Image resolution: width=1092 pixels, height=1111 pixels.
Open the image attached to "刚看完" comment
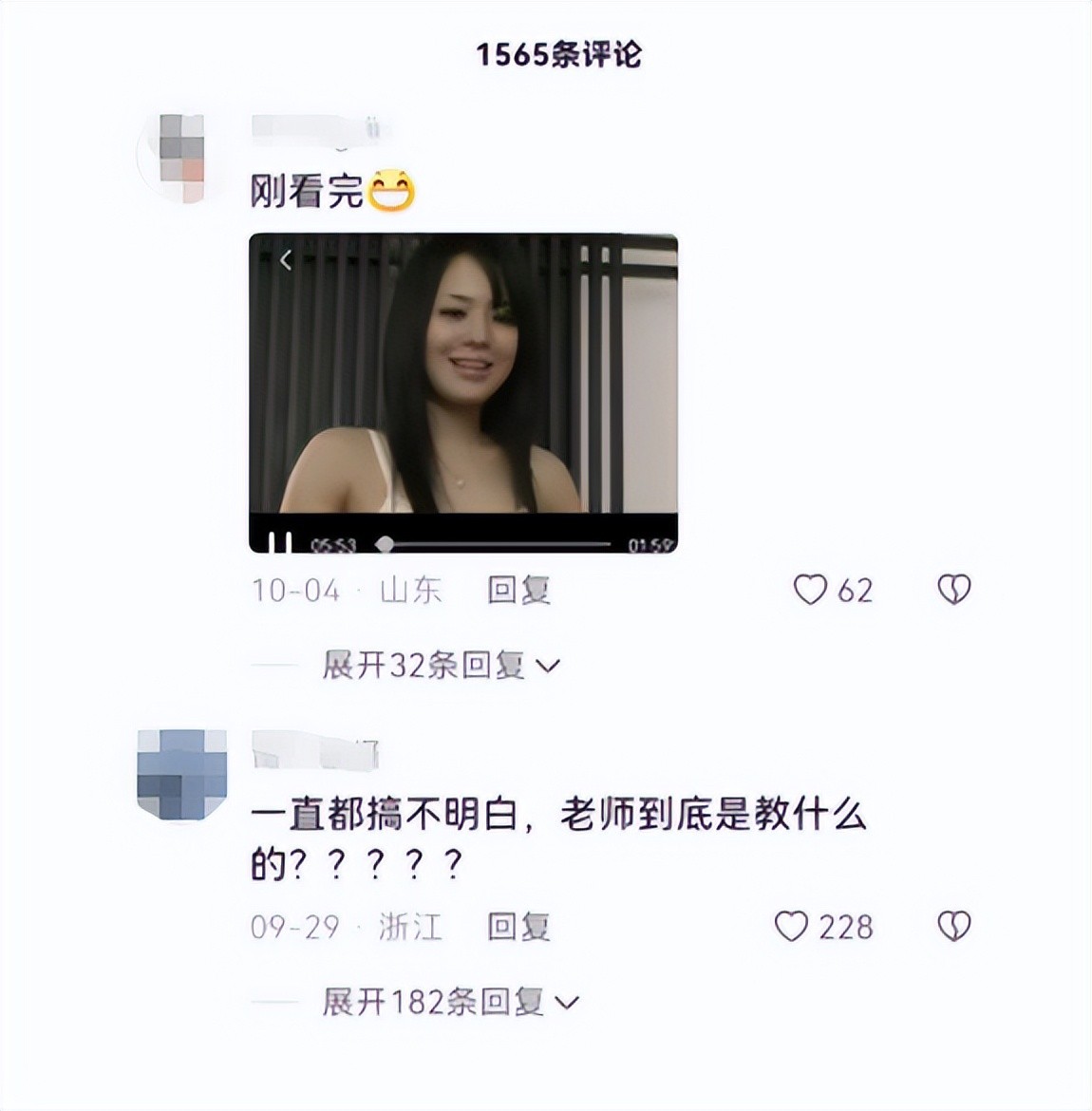click(463, 392)
